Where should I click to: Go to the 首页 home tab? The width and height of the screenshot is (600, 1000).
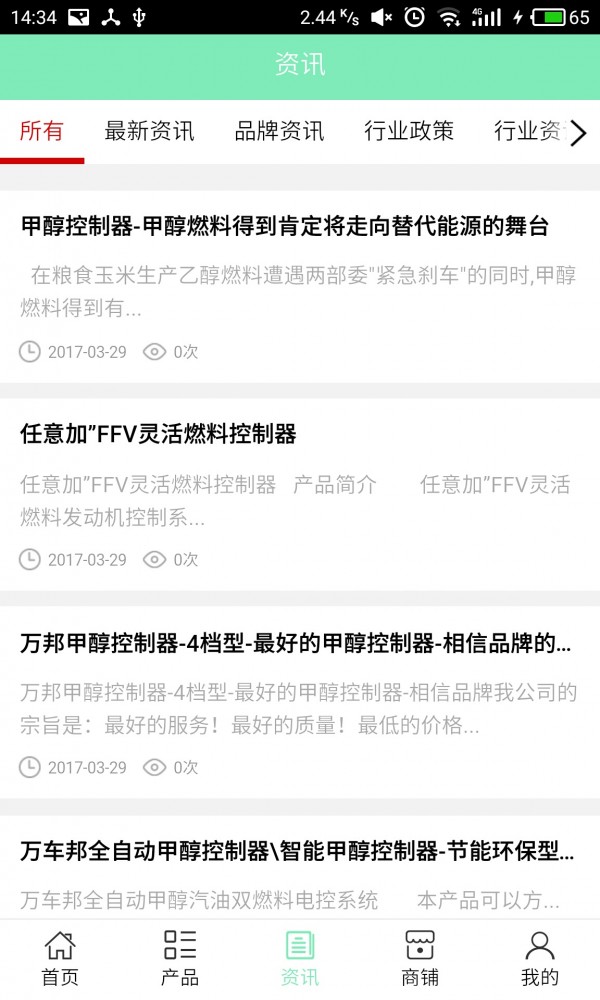point(60,958)
